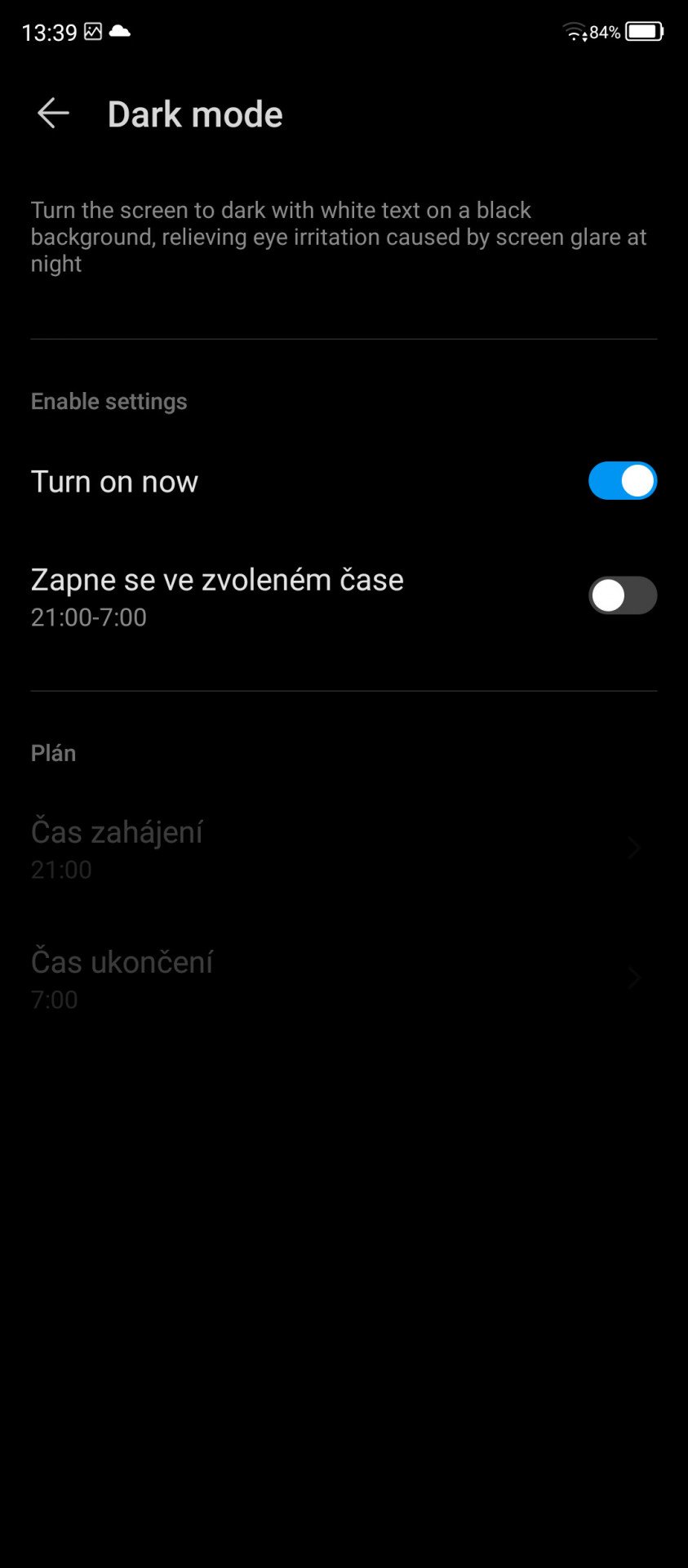The height and width of the screenshot is (1568, 688).
Task: Enable the Zapne se ve zvoleném čase switch
Action: [623, 595]
